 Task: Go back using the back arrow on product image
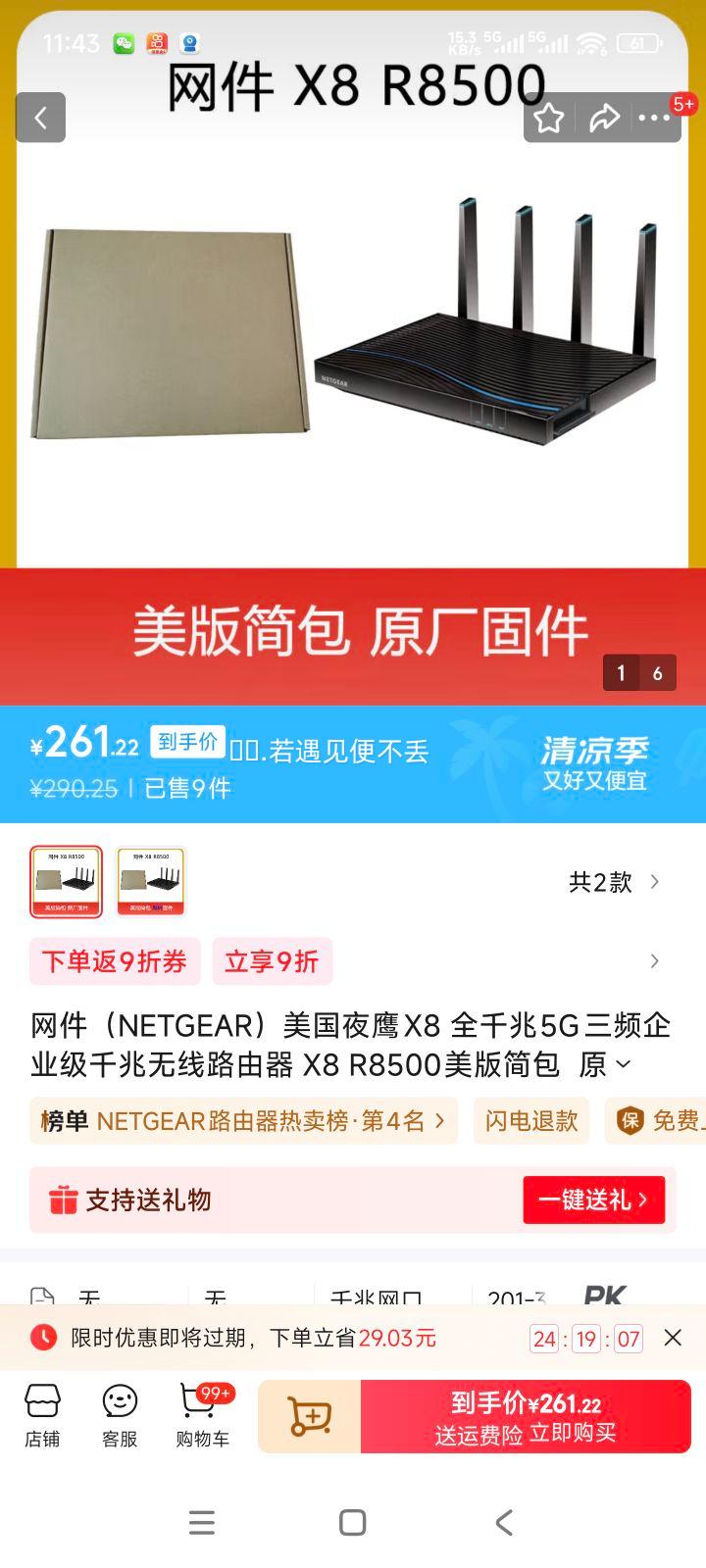point(40,118)
